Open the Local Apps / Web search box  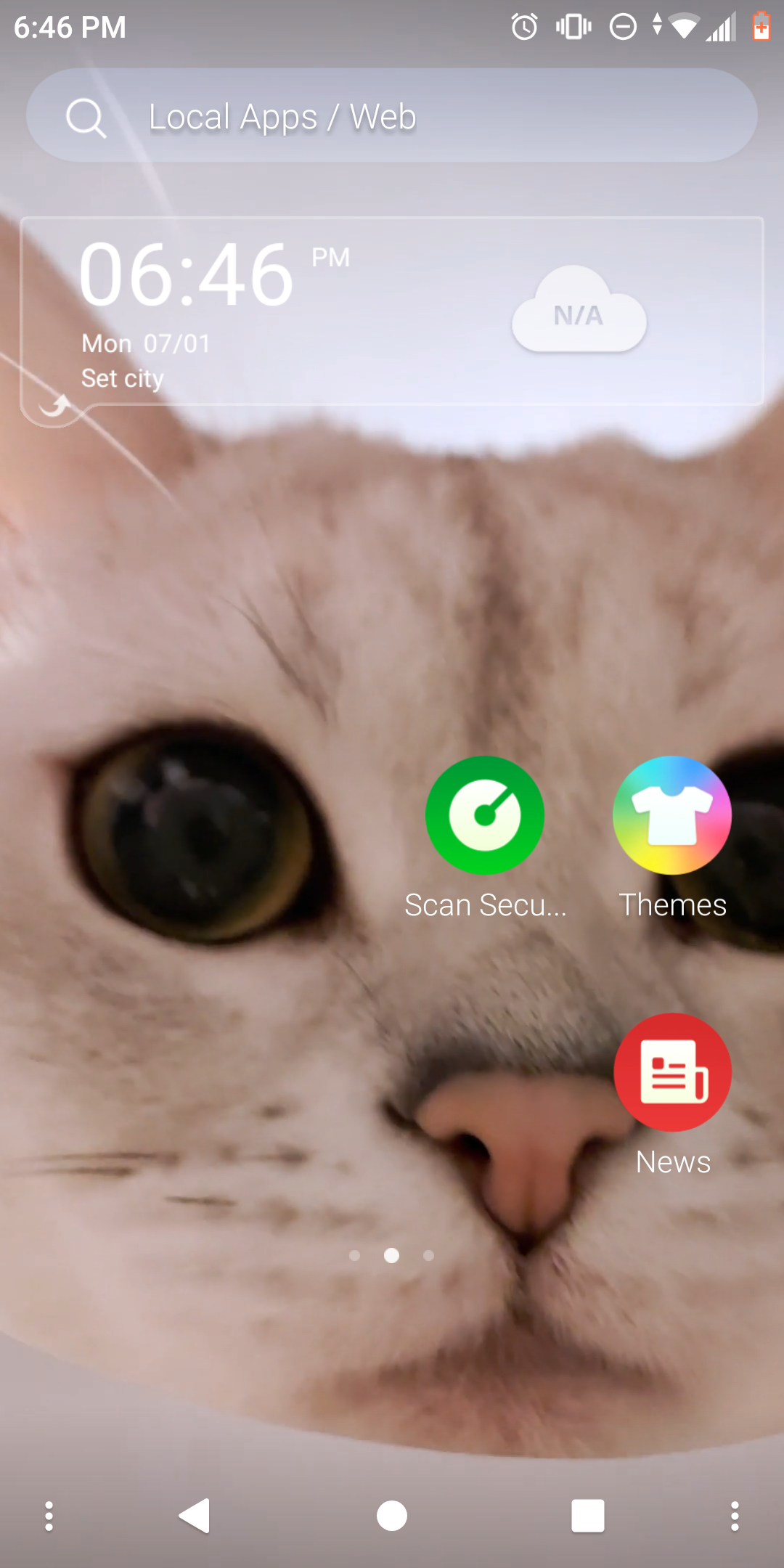click(x=392, y=115)
